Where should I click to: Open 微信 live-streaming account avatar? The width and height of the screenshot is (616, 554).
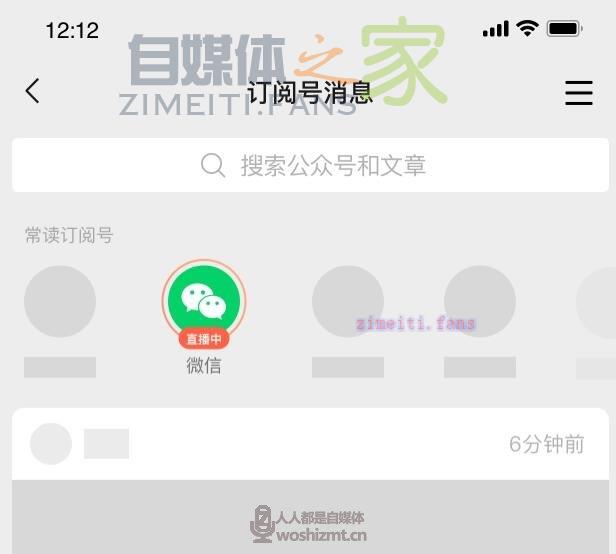(x=204, y=301)
